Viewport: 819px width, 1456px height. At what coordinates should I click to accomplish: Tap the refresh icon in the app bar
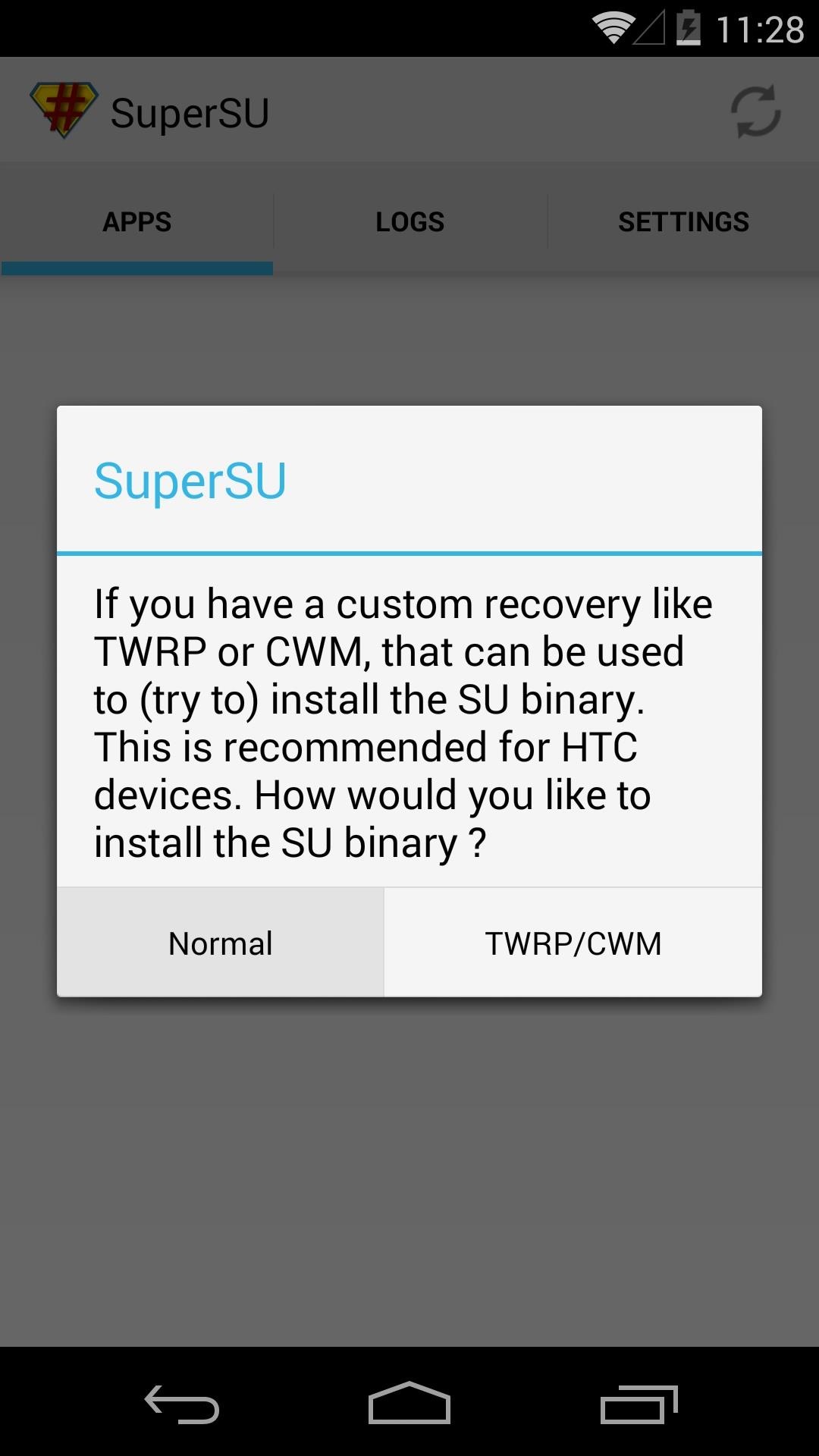755,111
